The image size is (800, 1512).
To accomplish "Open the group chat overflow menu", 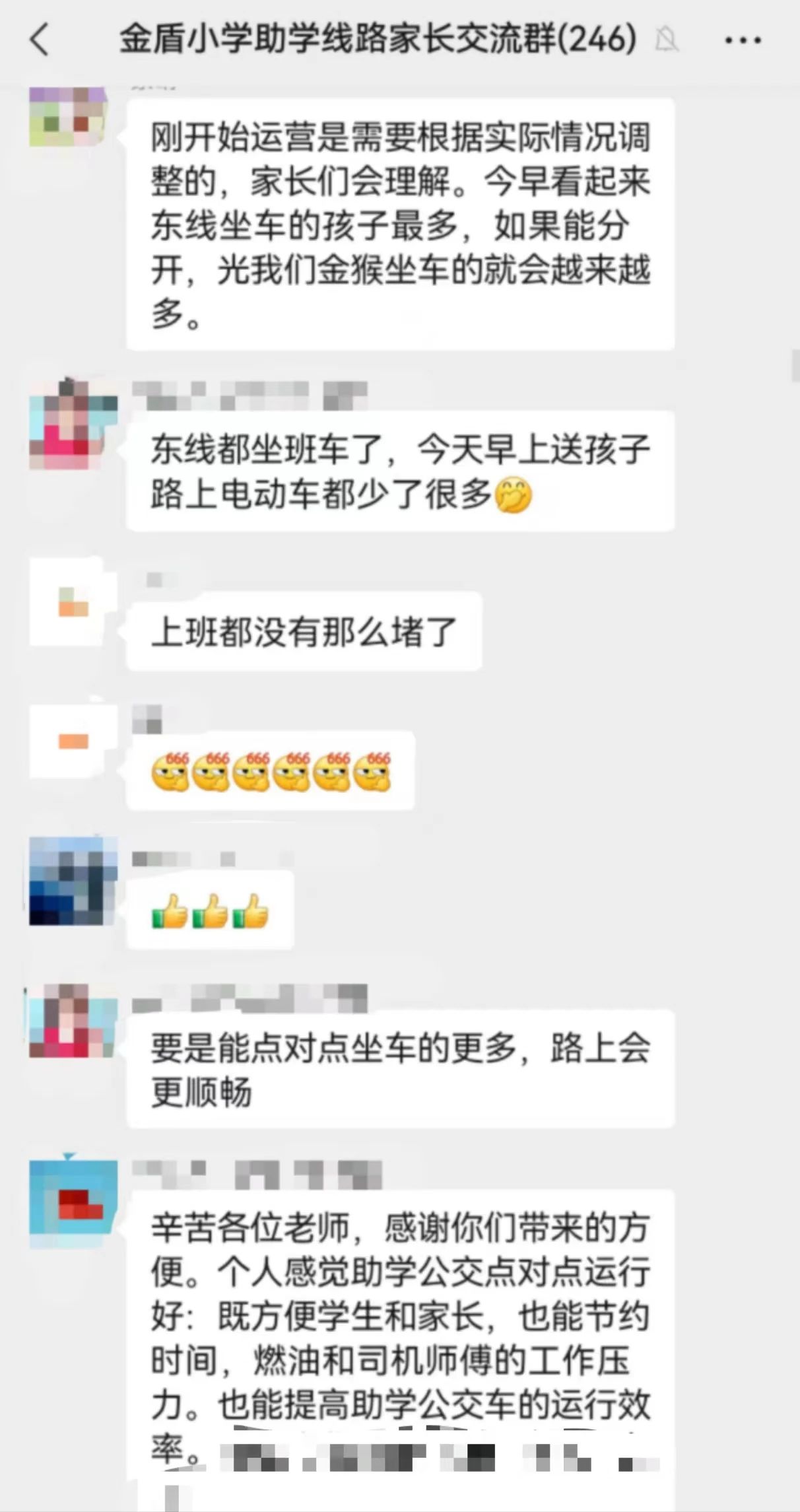I will (743, 41).
